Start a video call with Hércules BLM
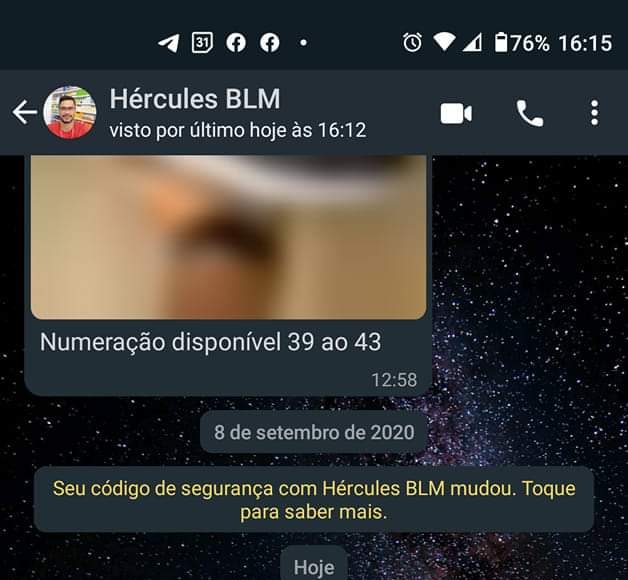Image resolution: width=628 pixels, height=580 pixels. coord(456,113)
